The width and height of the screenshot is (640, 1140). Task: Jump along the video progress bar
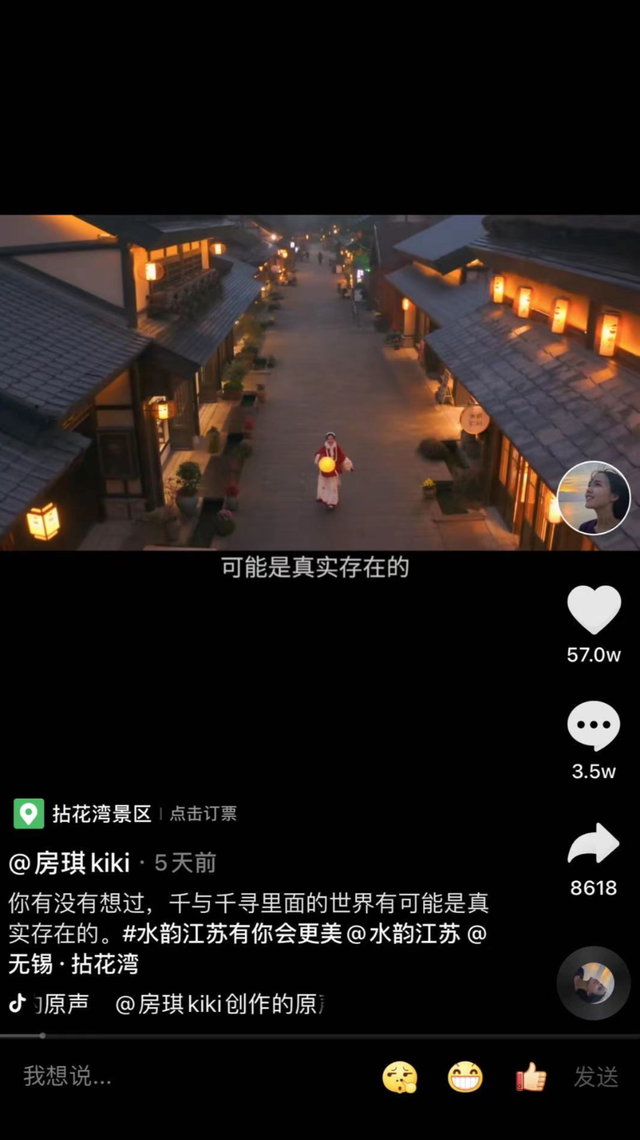320,1036
